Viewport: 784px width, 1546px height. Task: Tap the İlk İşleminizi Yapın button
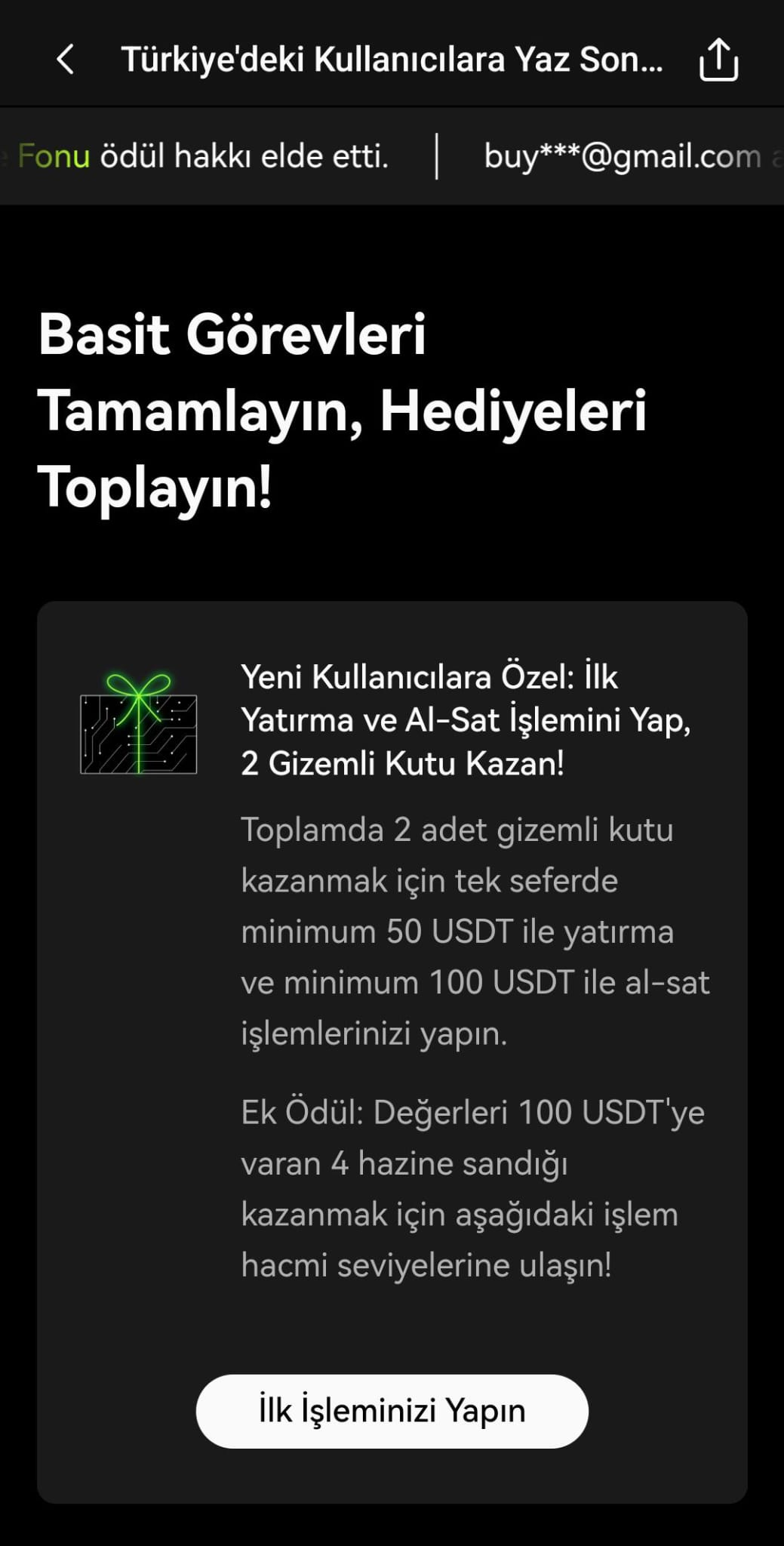point(392,1411)
